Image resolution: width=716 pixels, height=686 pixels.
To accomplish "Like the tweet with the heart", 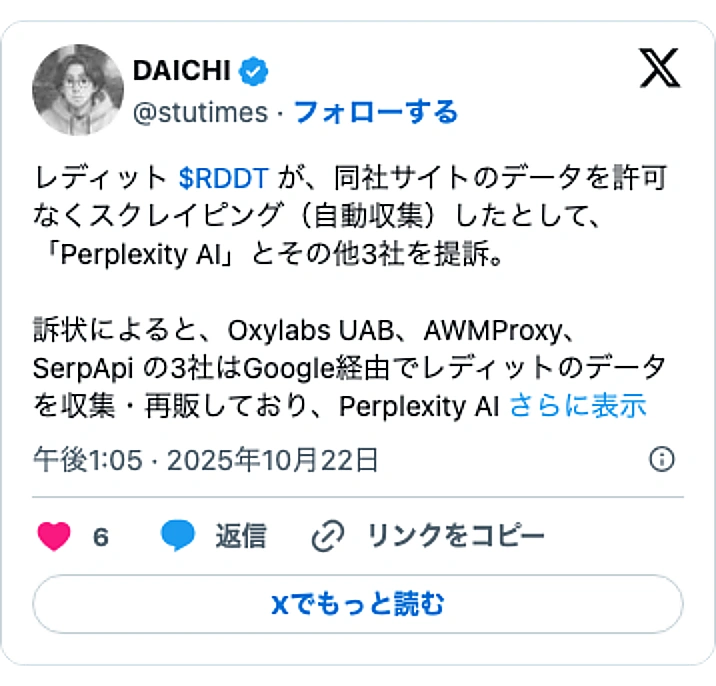I will pos(54,536).
